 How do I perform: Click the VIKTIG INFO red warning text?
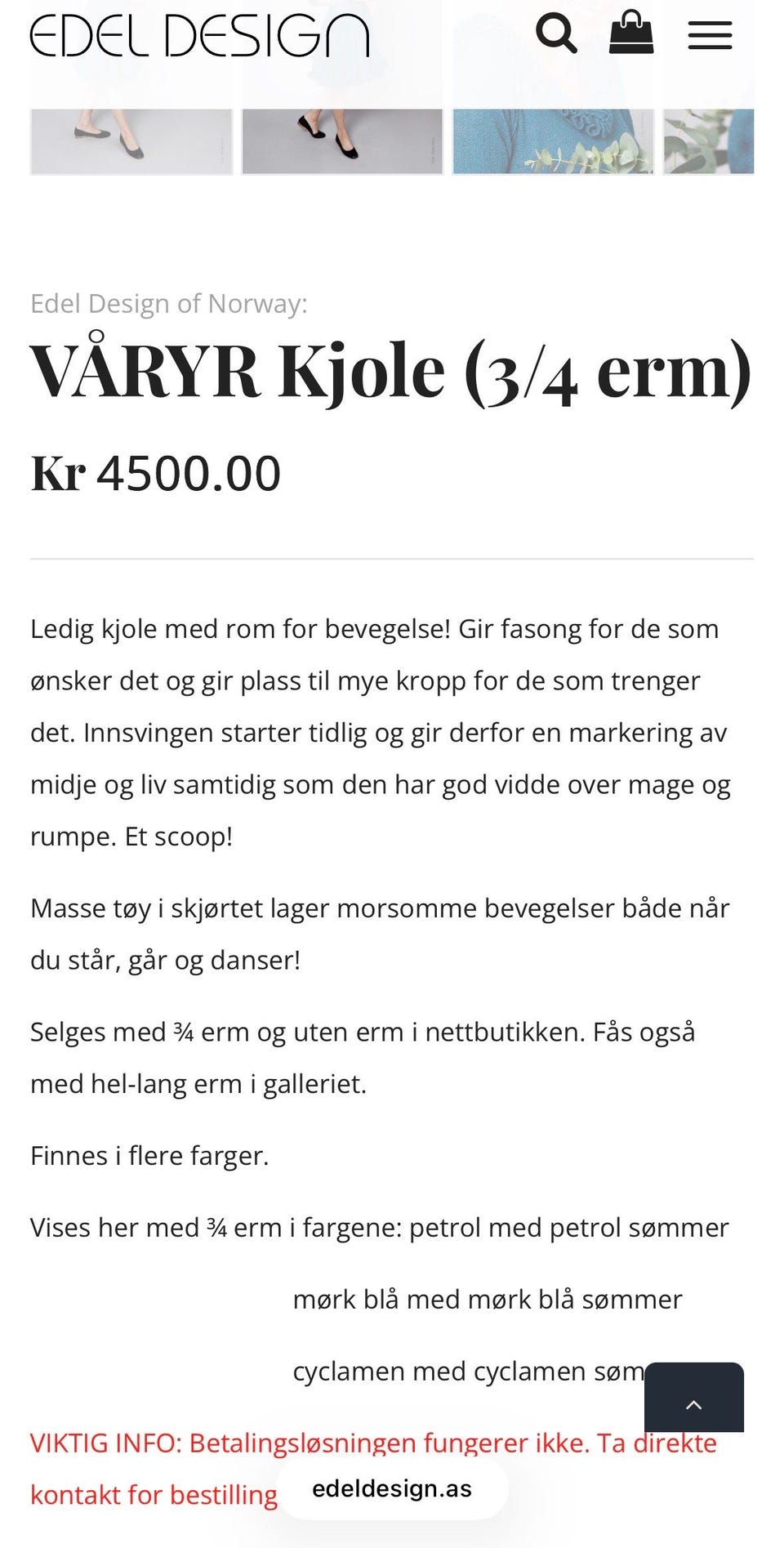[372, 1443]
